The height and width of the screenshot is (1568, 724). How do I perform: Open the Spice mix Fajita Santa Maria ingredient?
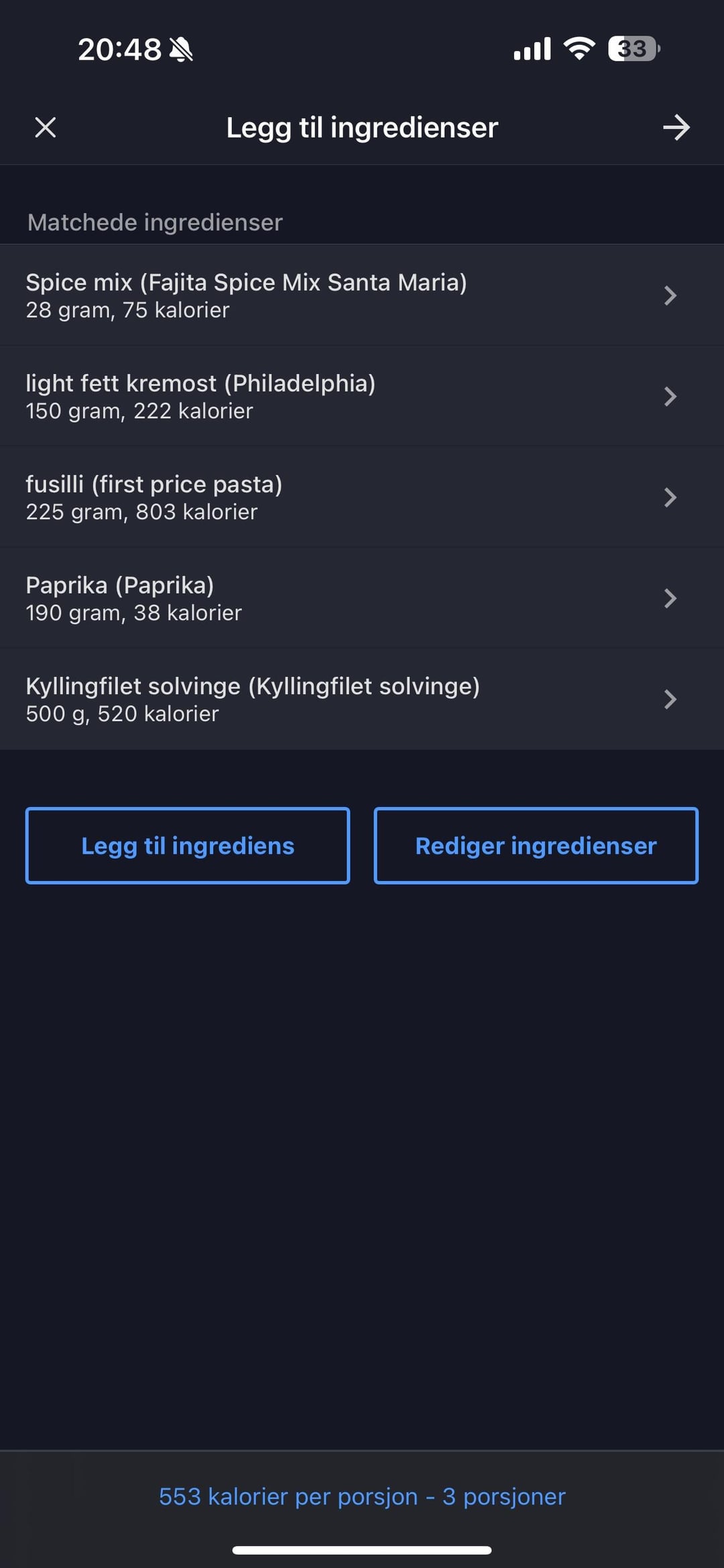click(362, 296)
